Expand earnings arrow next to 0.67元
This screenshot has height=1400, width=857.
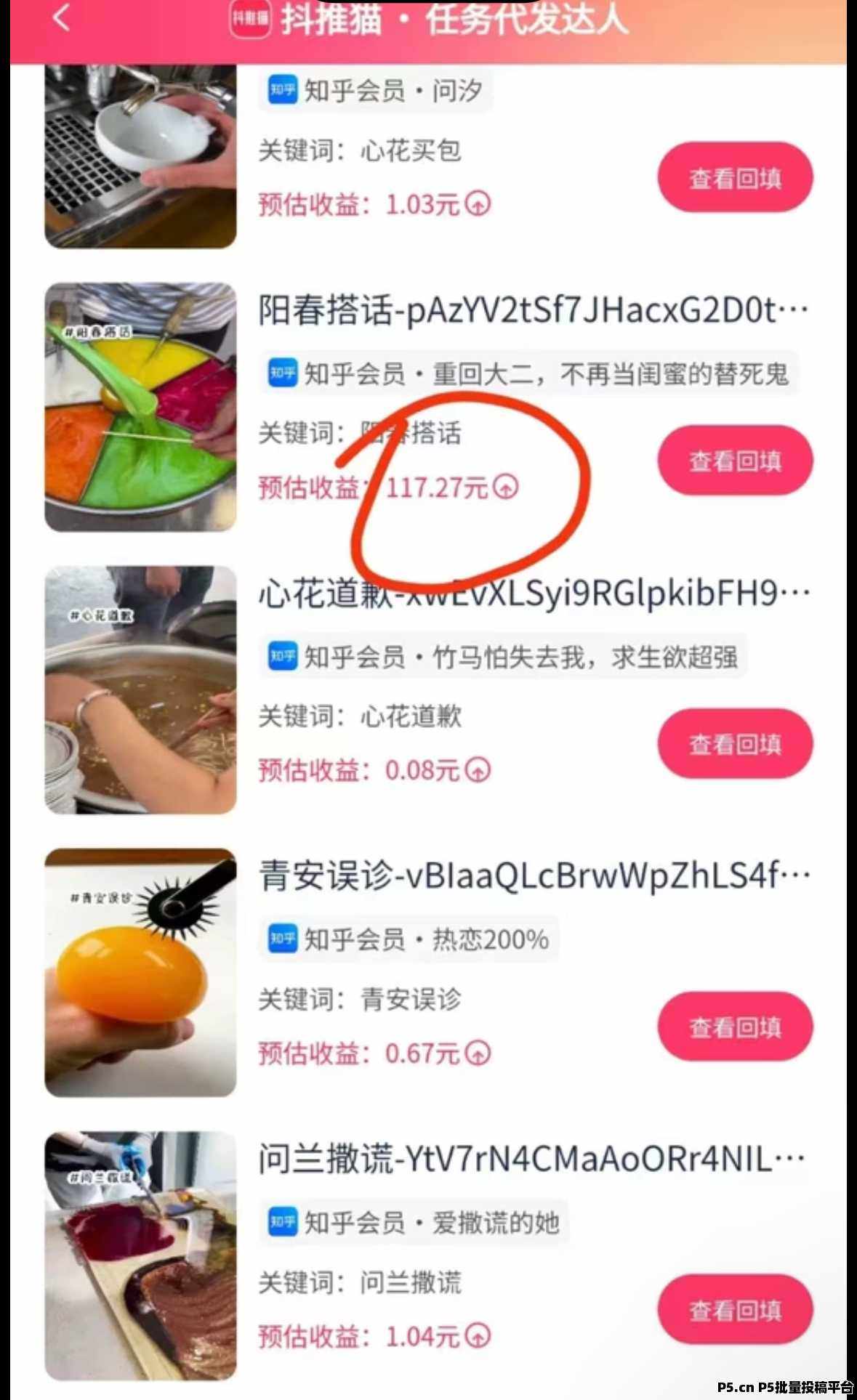point(478,1053)
